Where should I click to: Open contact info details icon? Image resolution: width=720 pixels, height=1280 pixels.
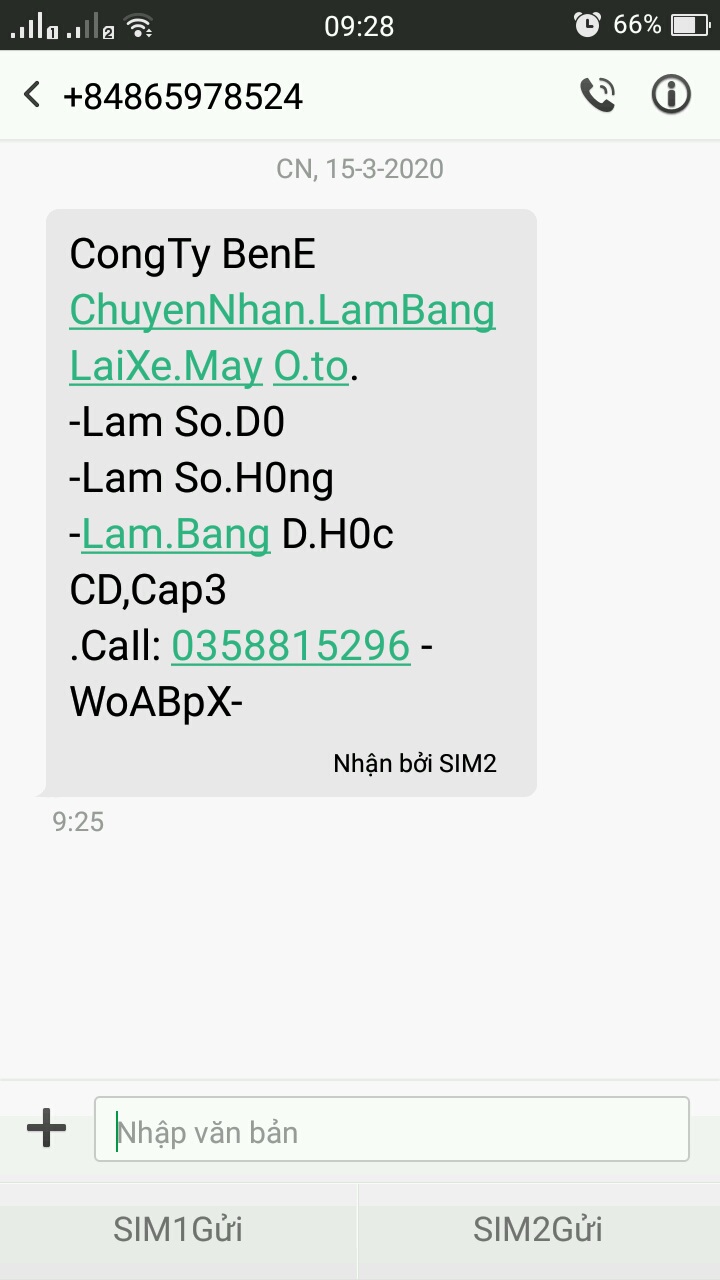pos(671,96)
